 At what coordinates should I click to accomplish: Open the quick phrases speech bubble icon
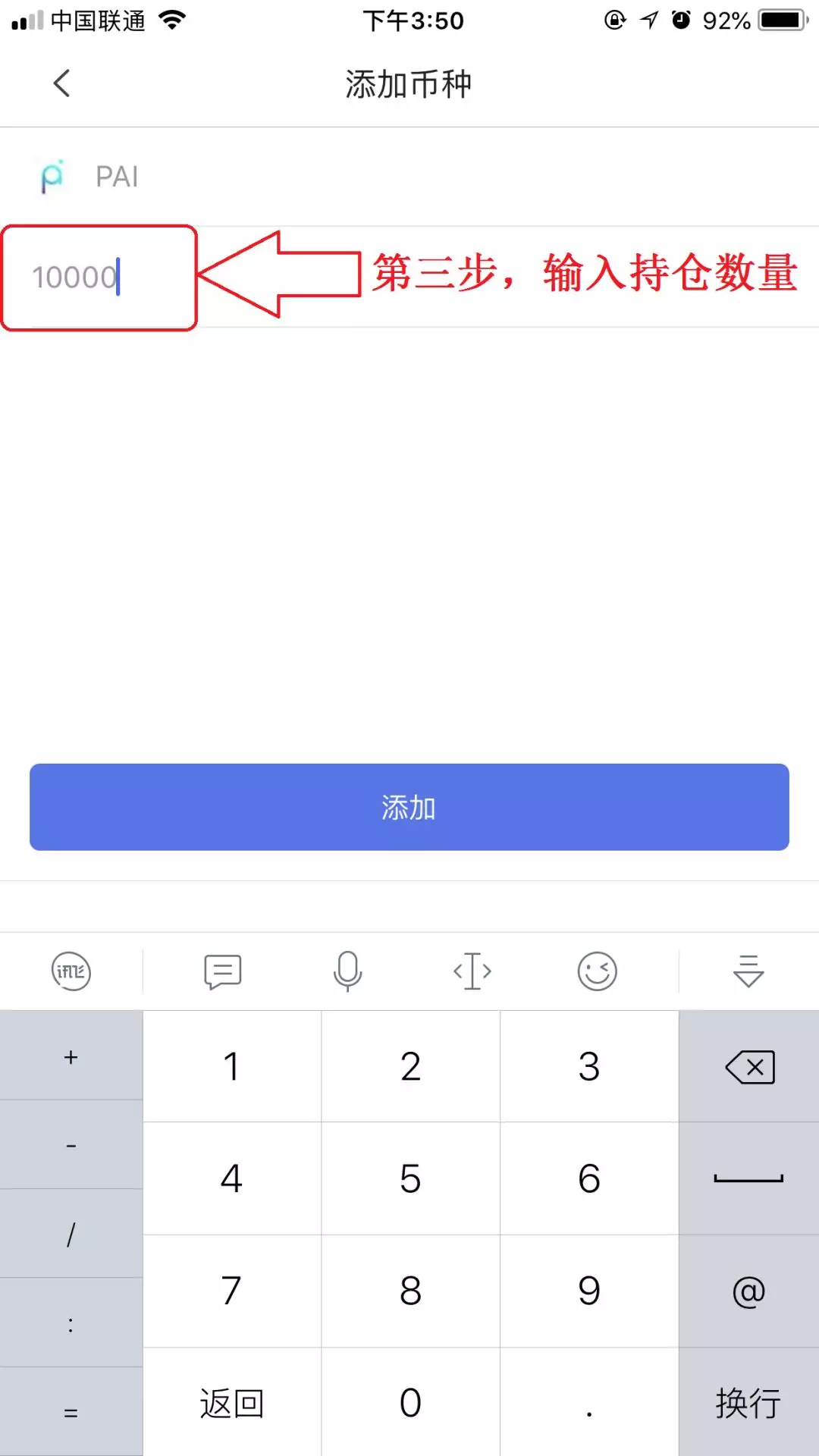[x=223, y=971]
